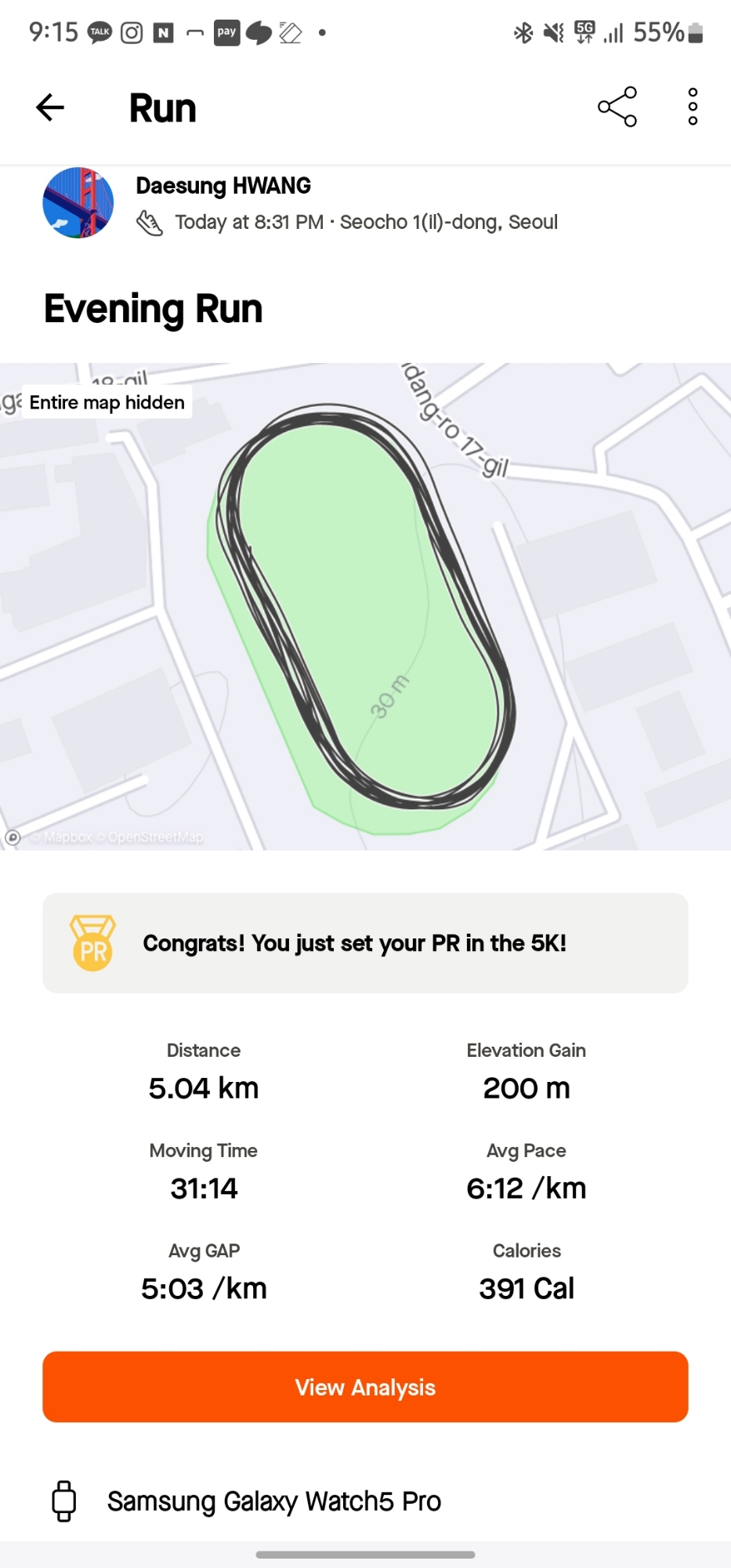The image size is (731, 1568).
Task: Tap the View Analysis button
Action: point(365,1387)
